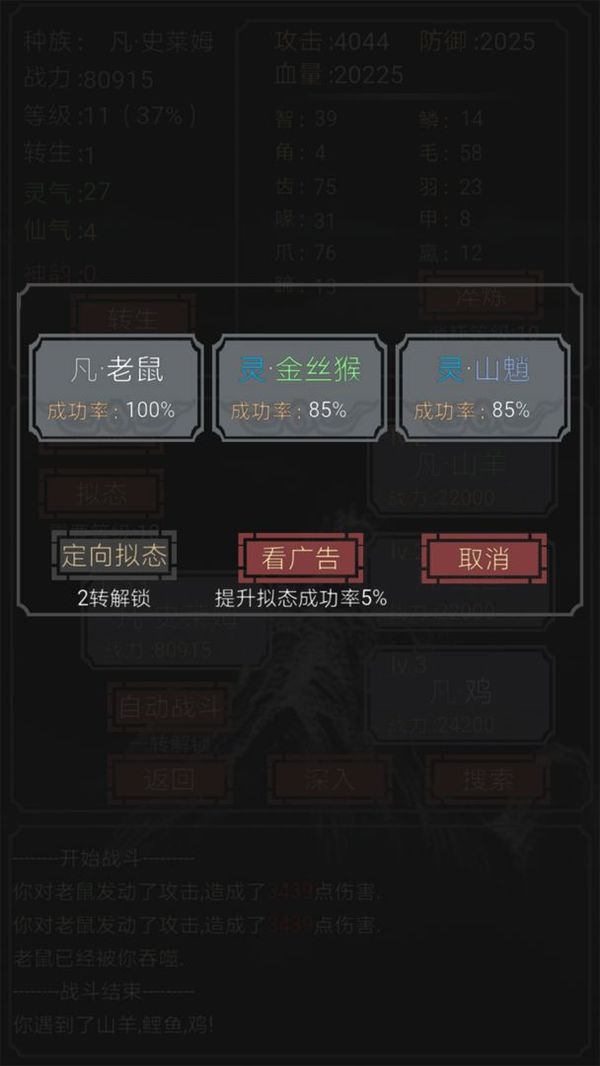Dismiss the dialog with 取消
600x1066 pixels.
pyautogui.click(x=484, y=558)
